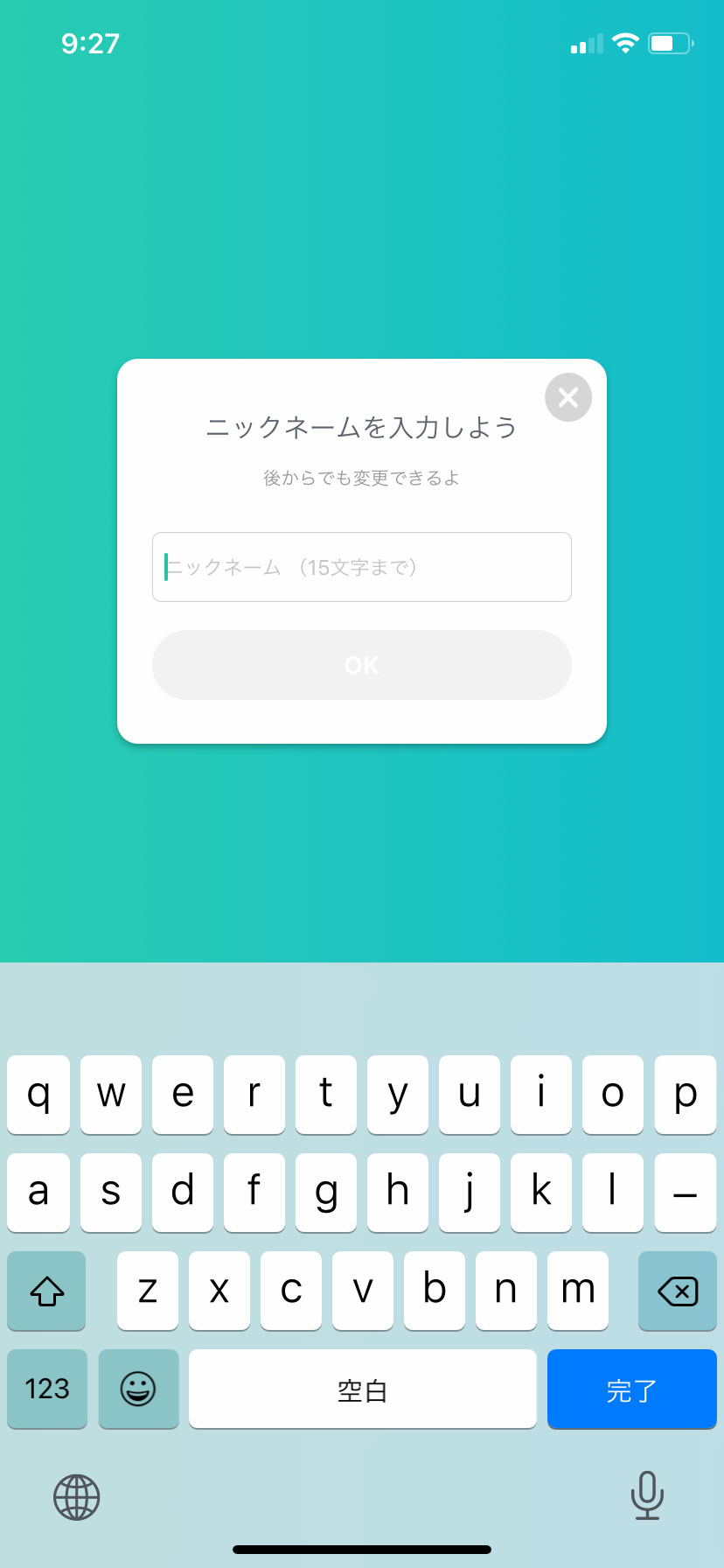The height and width of the screenshot is (1568, 724).
Task: Focus the nickname text field
Action: pos(361,567)
